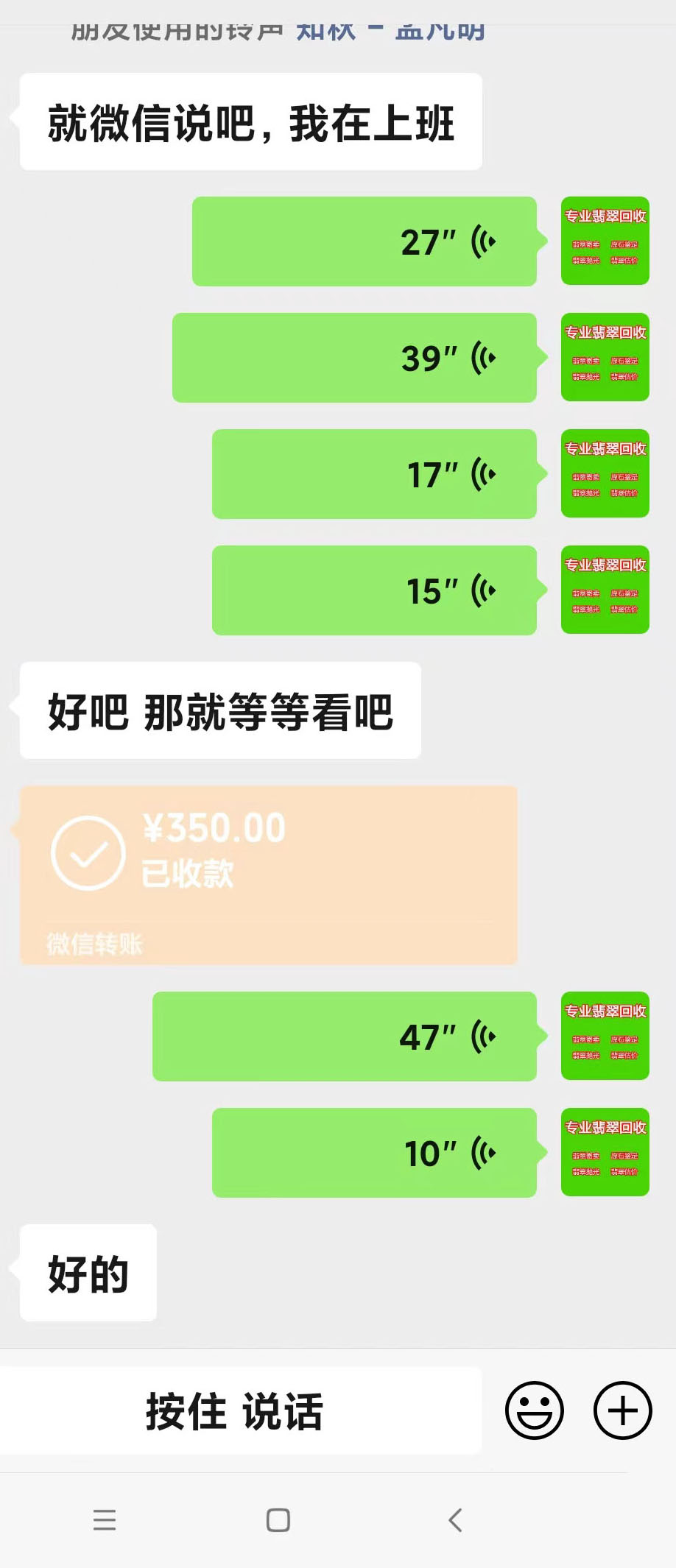Play the 47-second voice message
Screen dimensions: 676x1568
(x=345, y=1036)
